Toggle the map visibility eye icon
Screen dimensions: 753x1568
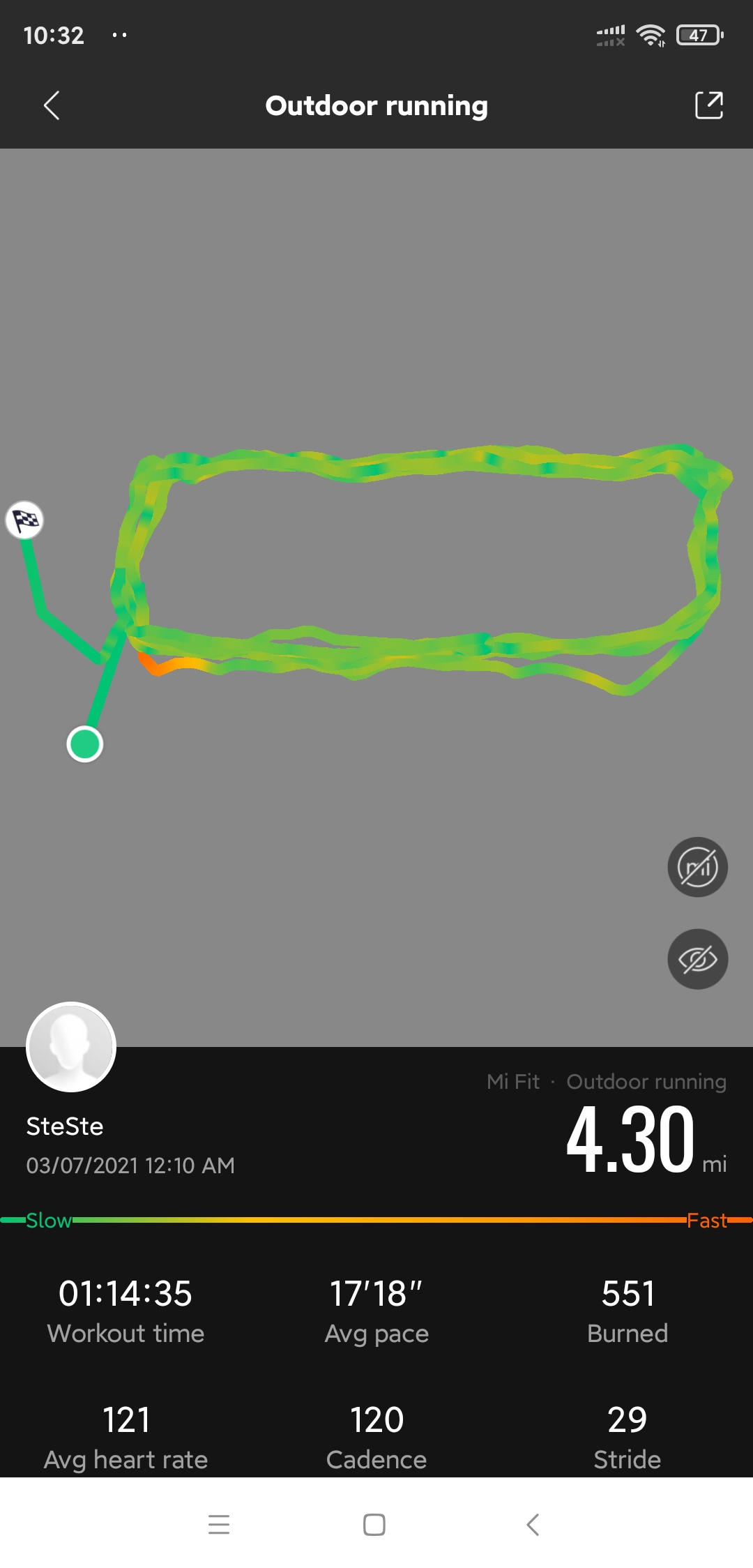coord(698,959)
